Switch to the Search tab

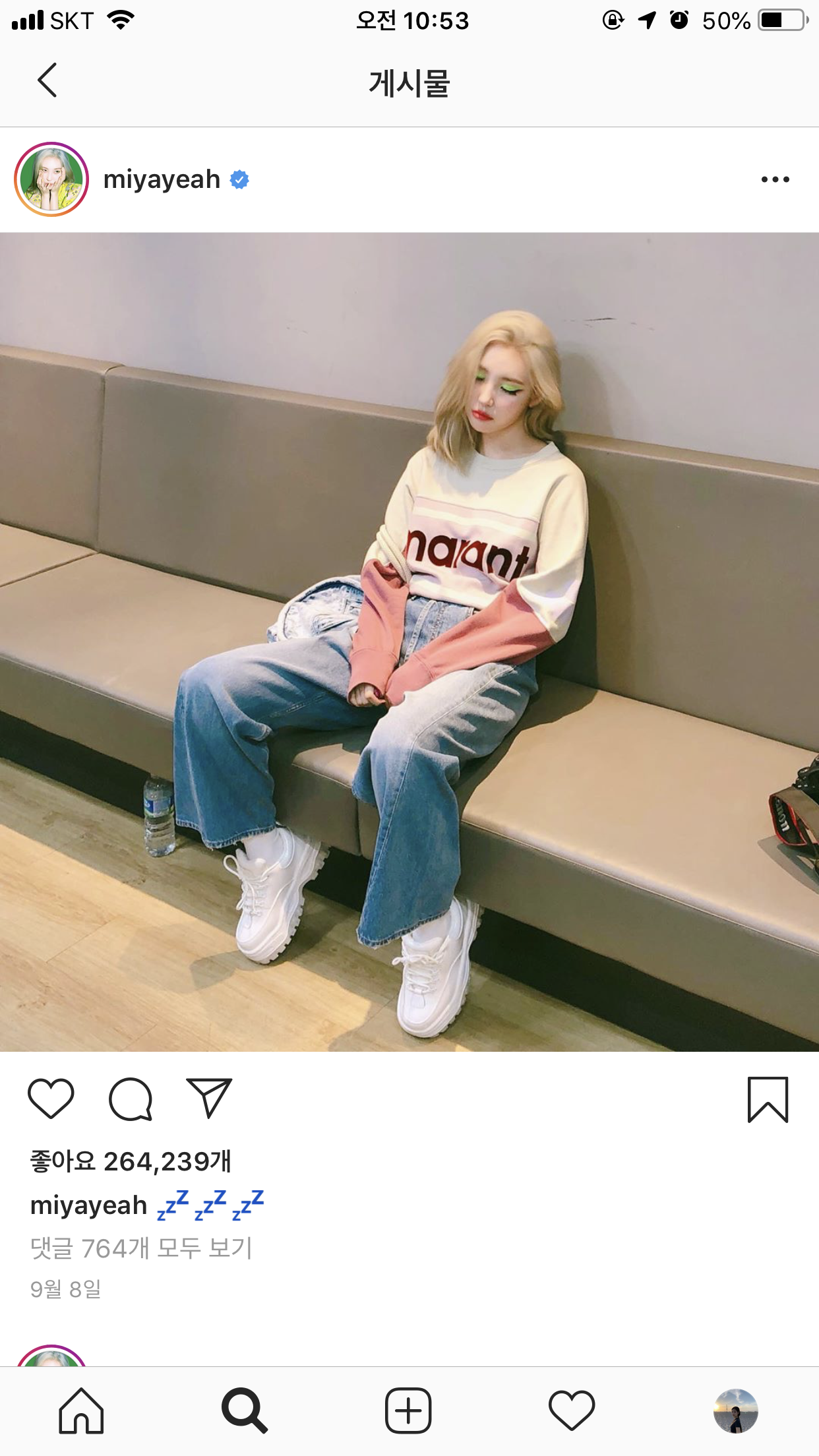click(245, 1411)
